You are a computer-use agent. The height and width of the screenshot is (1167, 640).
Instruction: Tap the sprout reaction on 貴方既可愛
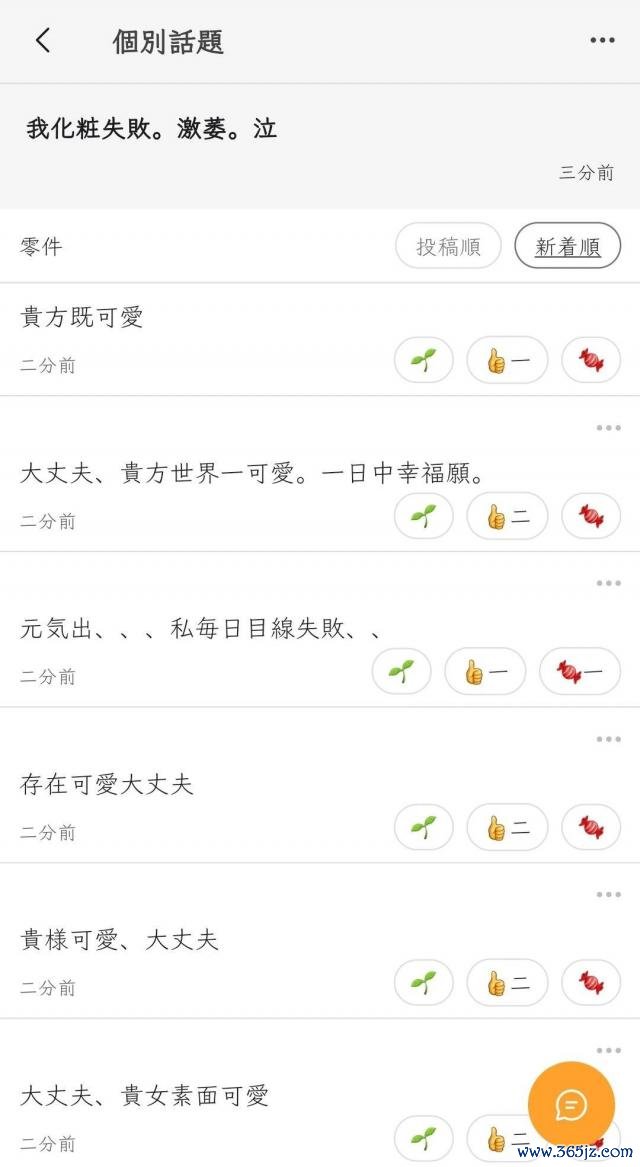(x=423, y=361)
